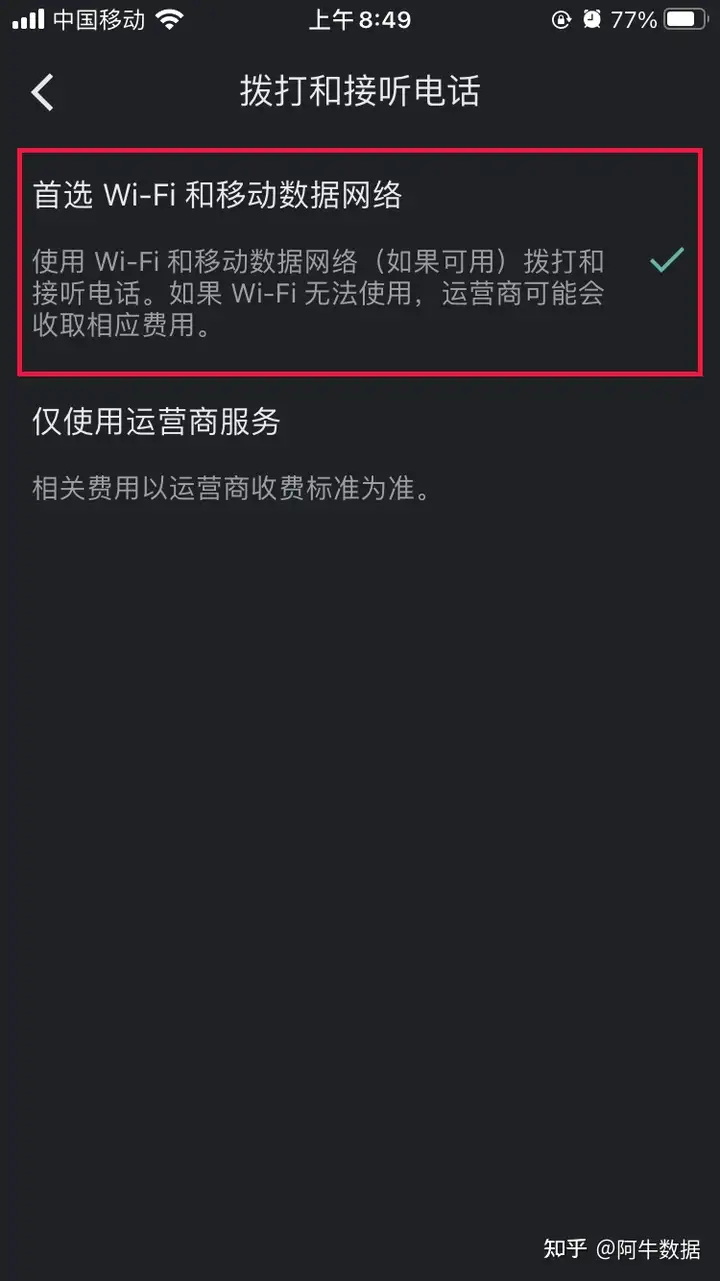Select 首选 Wi-Fi 和移动数据网络 option

click(x=218, y=196)
